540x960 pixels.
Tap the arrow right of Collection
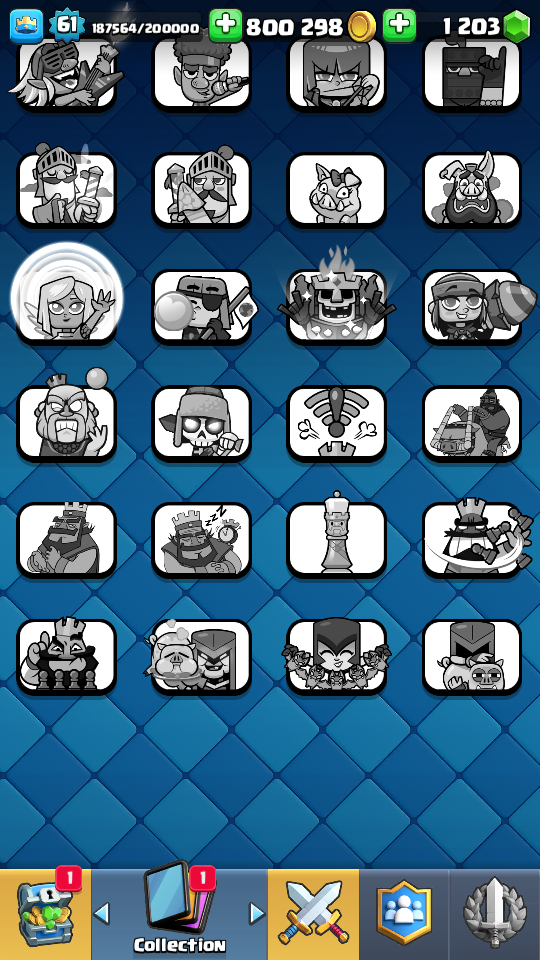tap(257, 913)
